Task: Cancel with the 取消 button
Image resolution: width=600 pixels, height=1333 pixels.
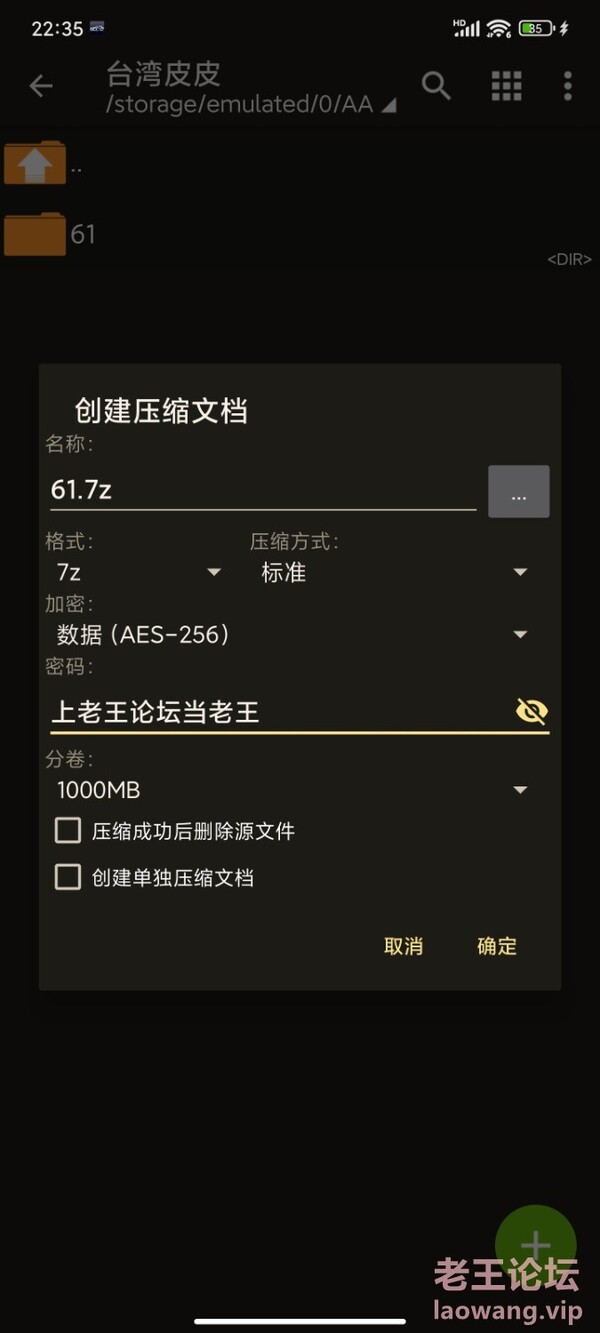Action: click(403, 946)
